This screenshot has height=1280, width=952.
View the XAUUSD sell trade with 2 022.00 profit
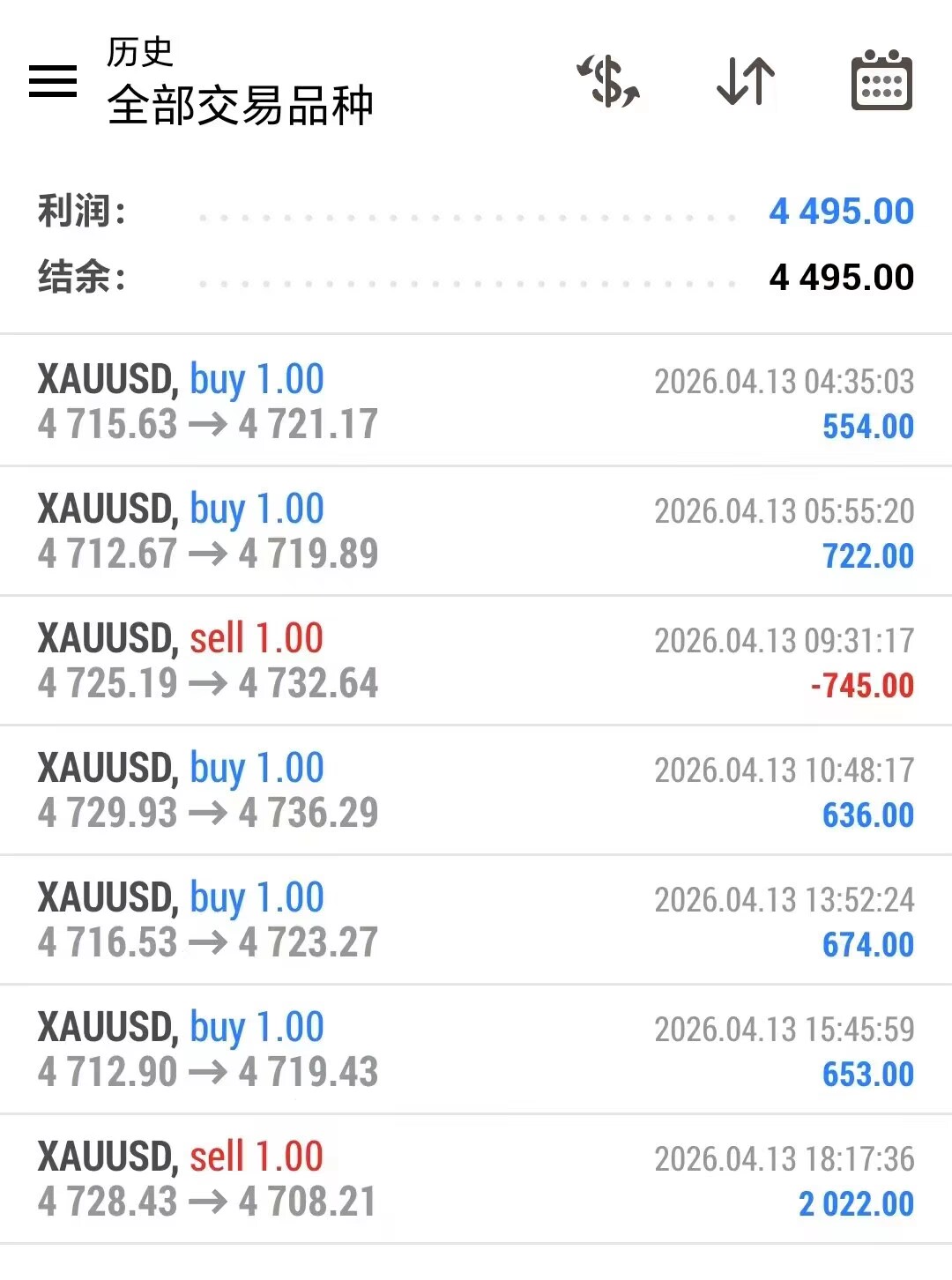476,1179
